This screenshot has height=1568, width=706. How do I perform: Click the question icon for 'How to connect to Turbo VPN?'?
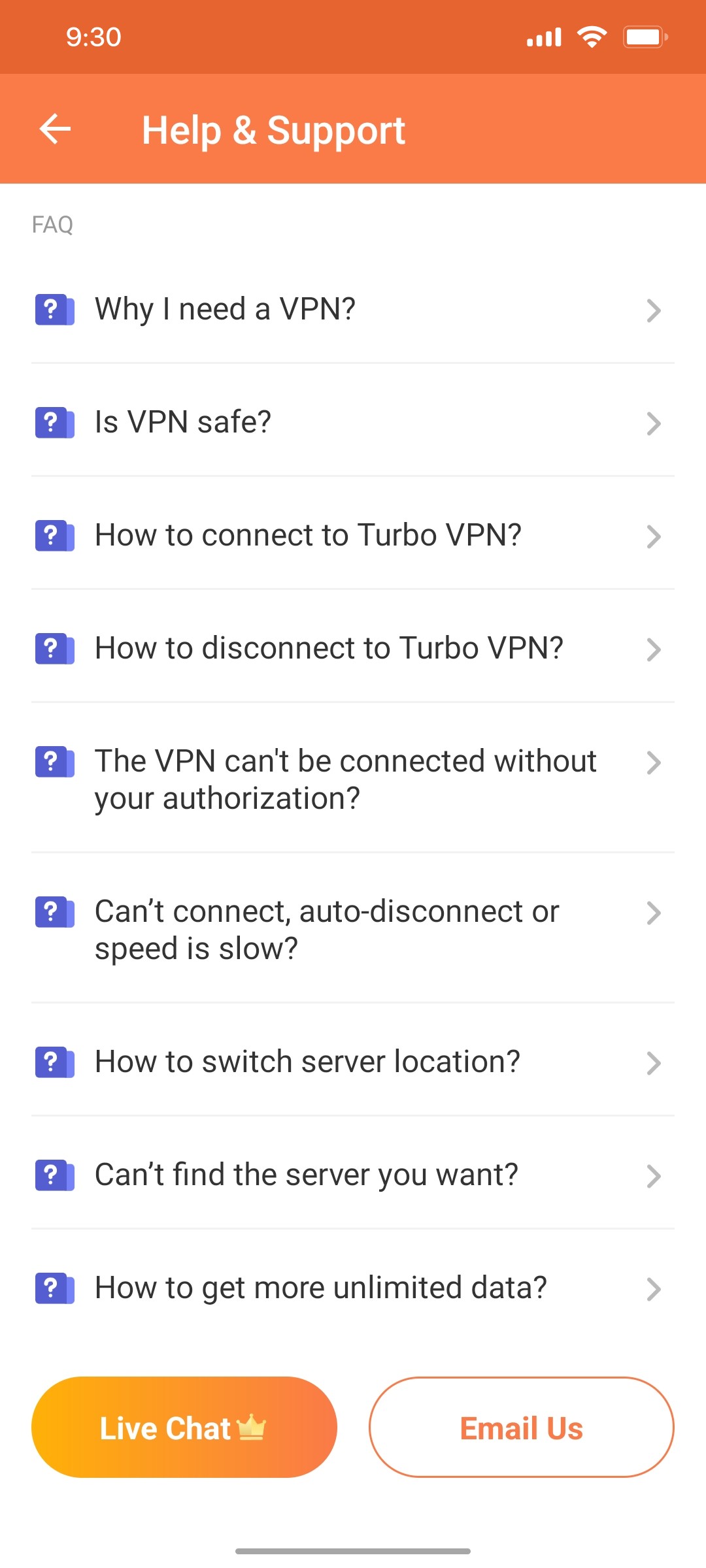(x=54, y=536)
